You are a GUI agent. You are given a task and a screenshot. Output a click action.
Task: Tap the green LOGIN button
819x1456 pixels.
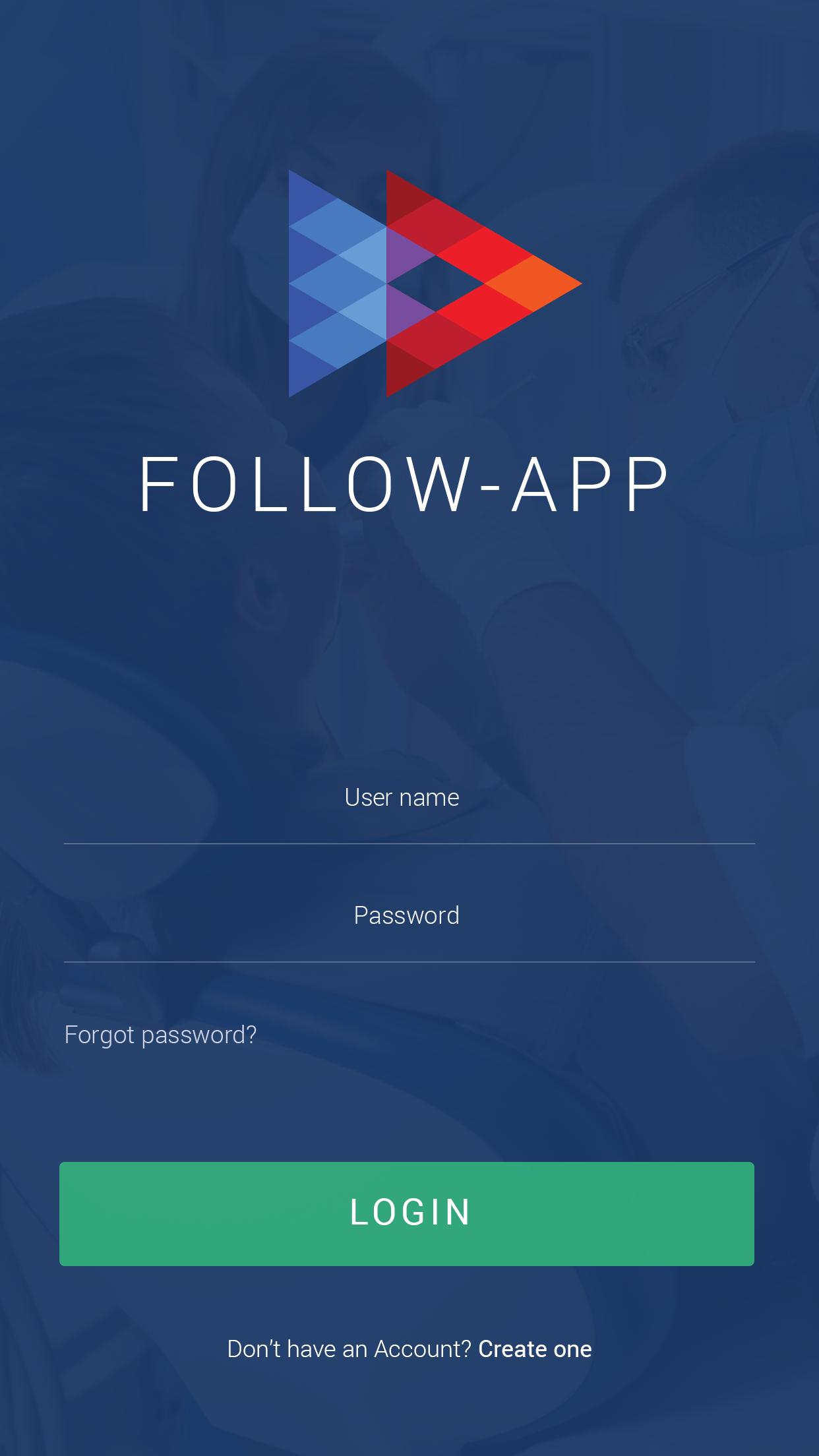tap(407, 1214)
